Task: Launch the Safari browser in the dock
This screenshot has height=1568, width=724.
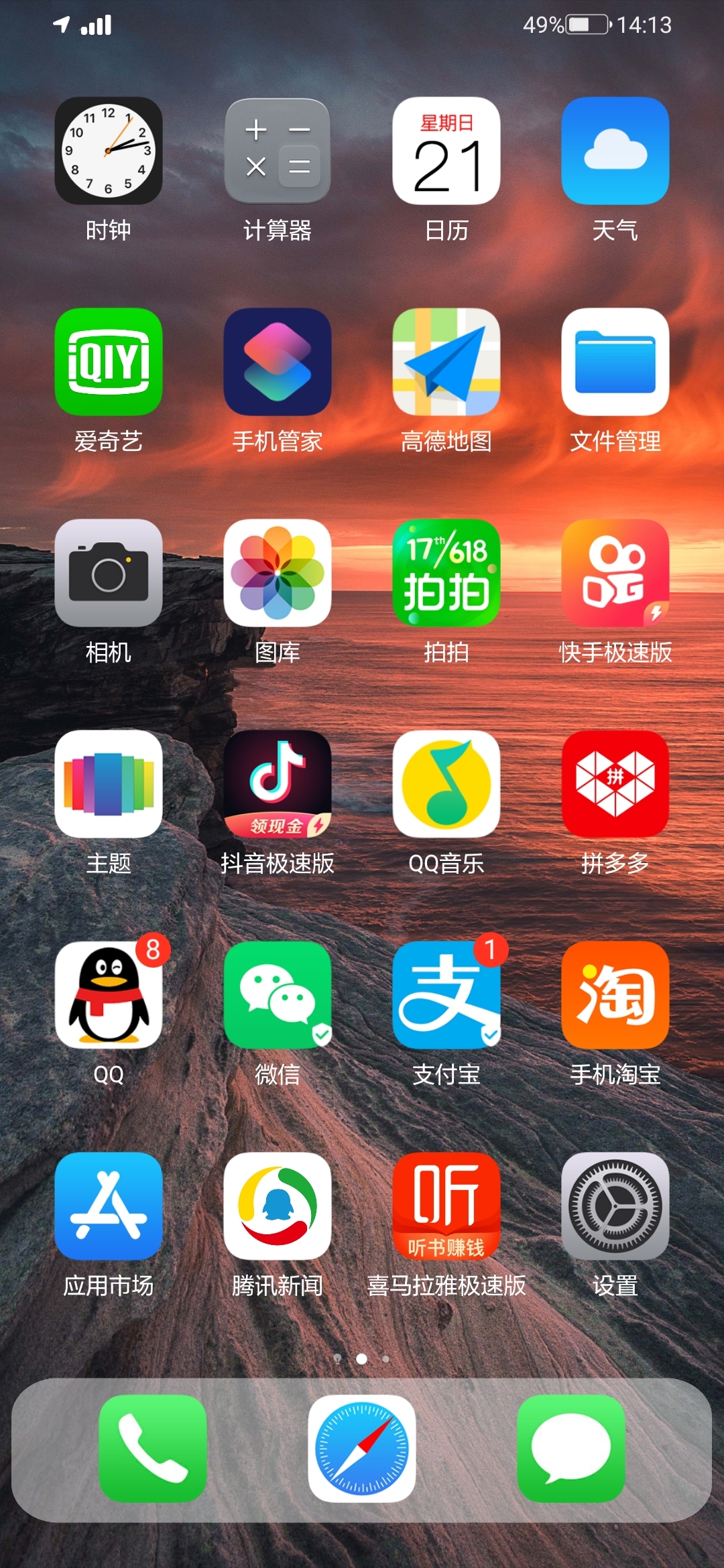Action: click(362, 1448)
